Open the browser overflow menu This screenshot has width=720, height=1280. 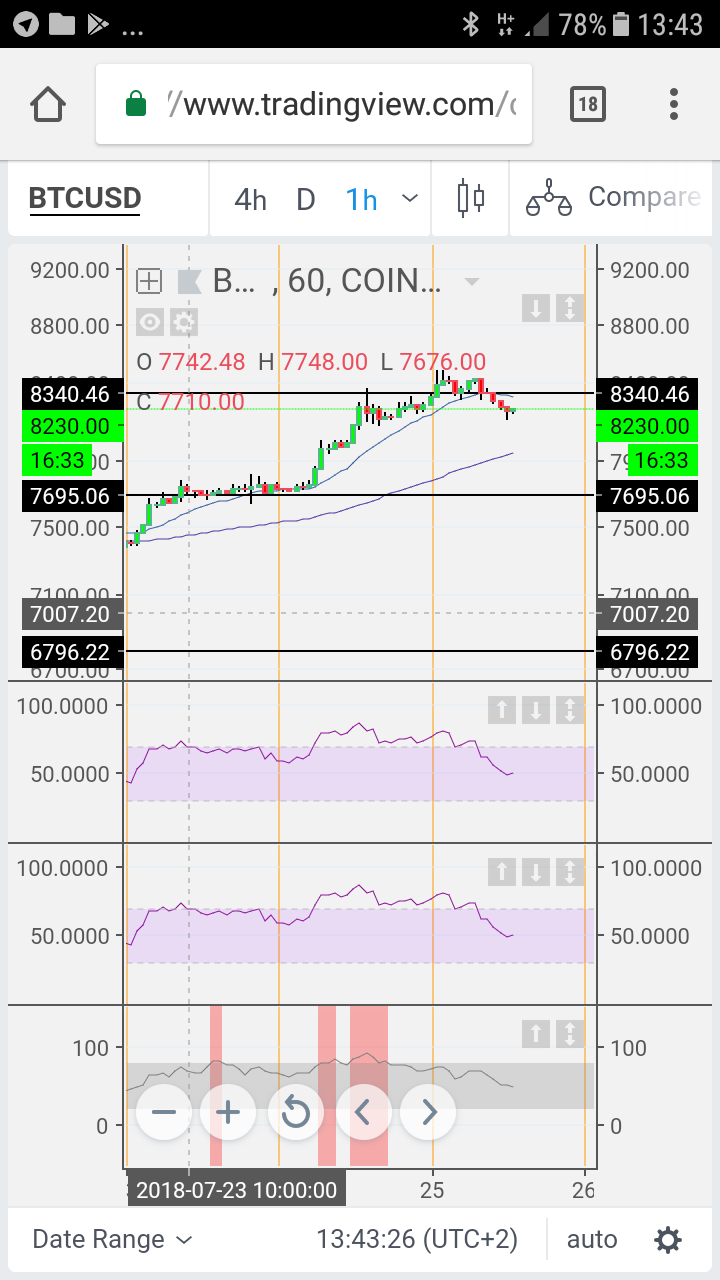coord(674,104)
